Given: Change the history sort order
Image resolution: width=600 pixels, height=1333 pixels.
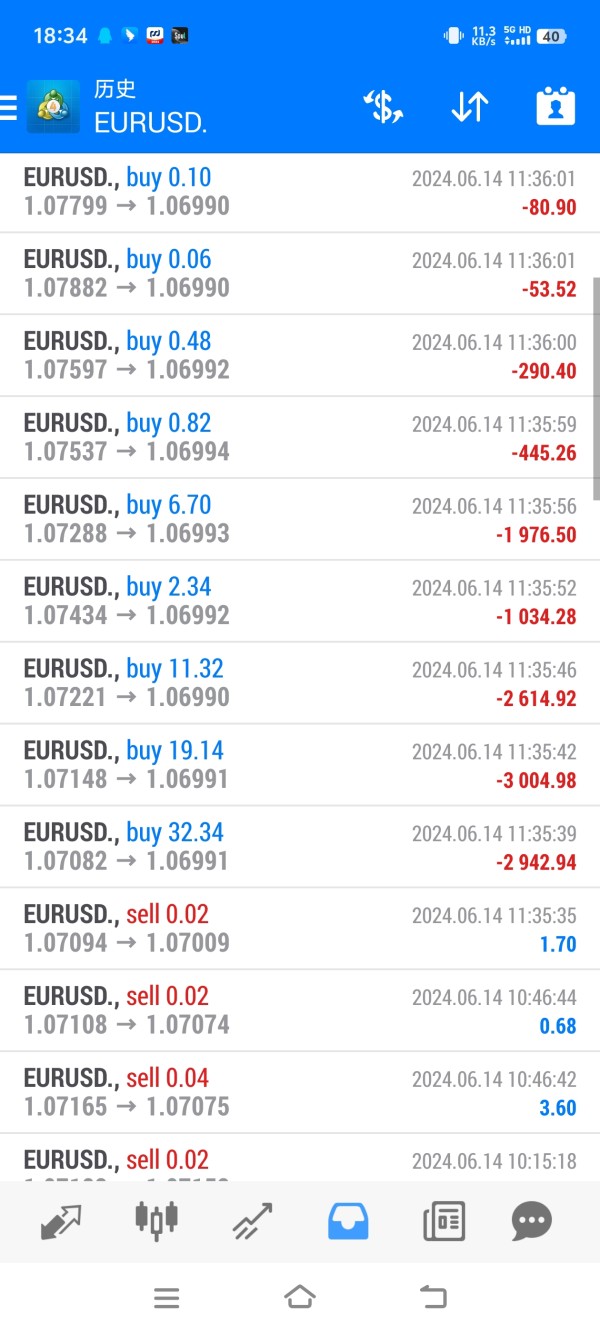Looking at the screenshot, I should (x=469, y=107).
